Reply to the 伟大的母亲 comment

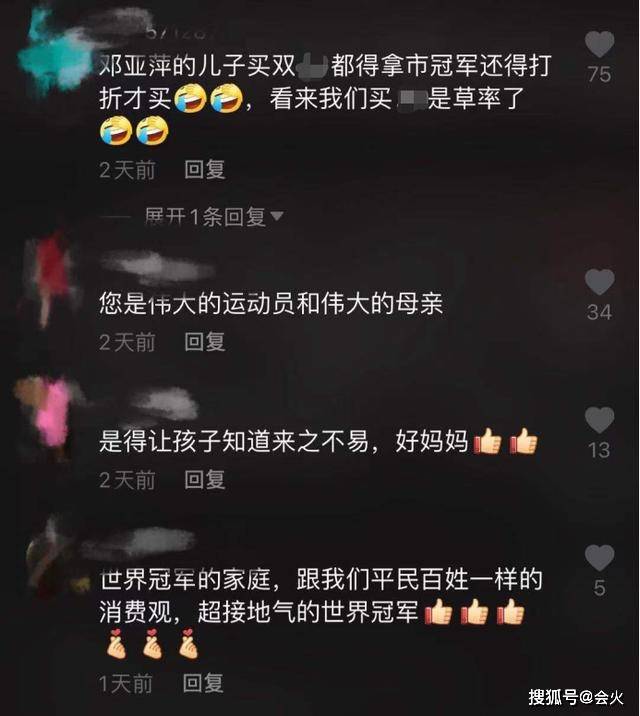[x=205, y=342]
